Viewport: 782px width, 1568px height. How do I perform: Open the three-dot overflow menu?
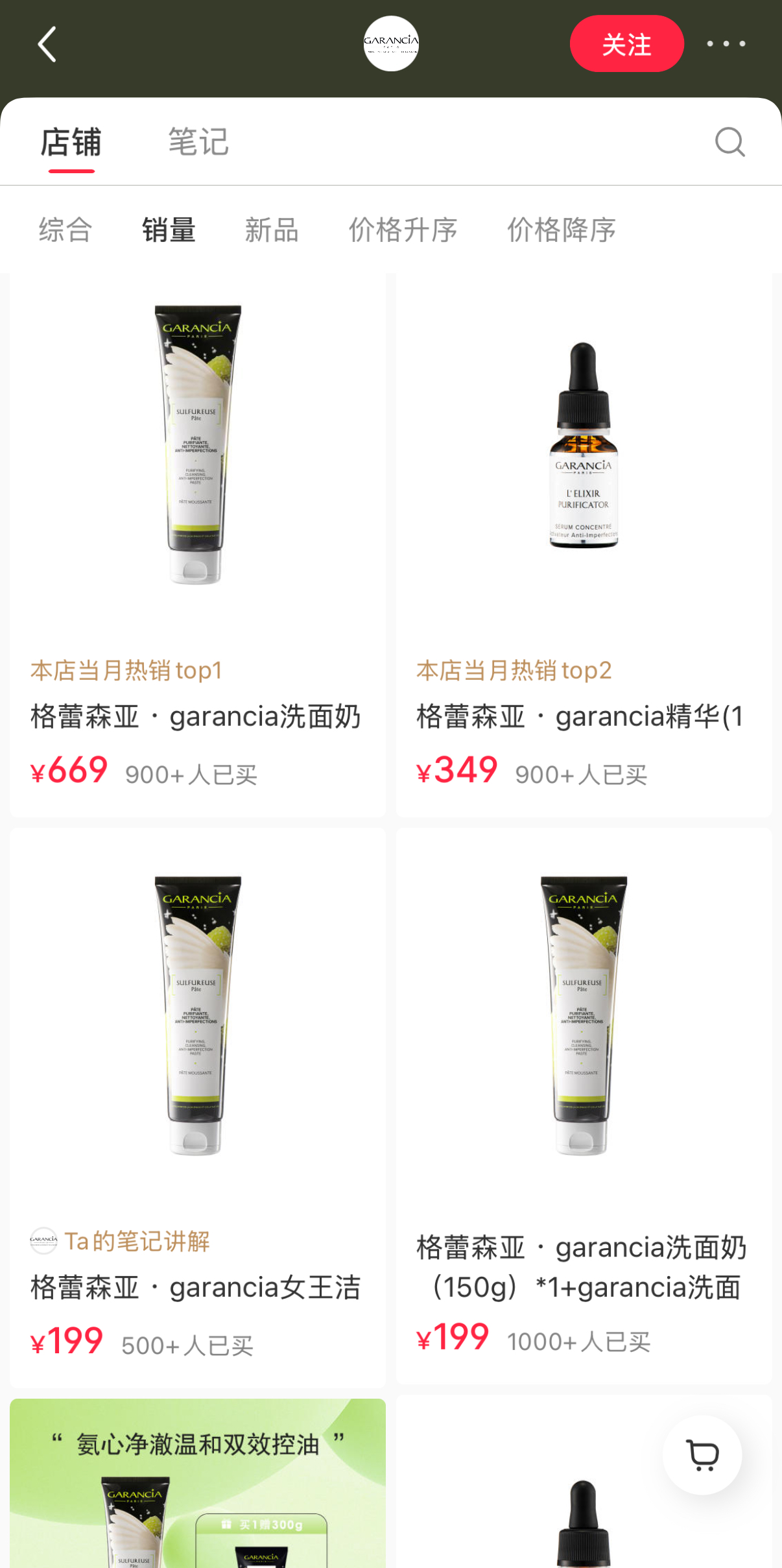(726, 44)
